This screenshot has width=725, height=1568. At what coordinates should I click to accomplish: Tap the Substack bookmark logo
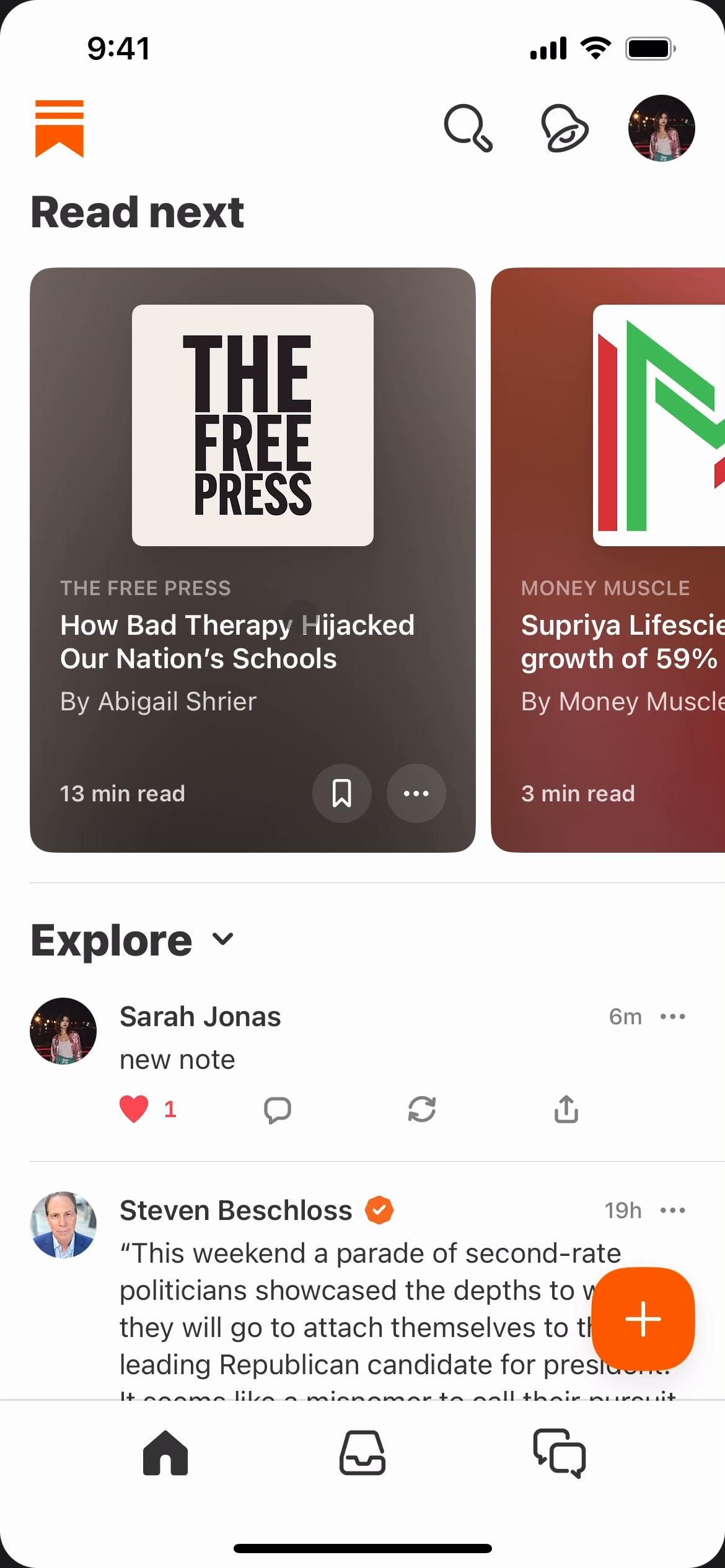59,128
